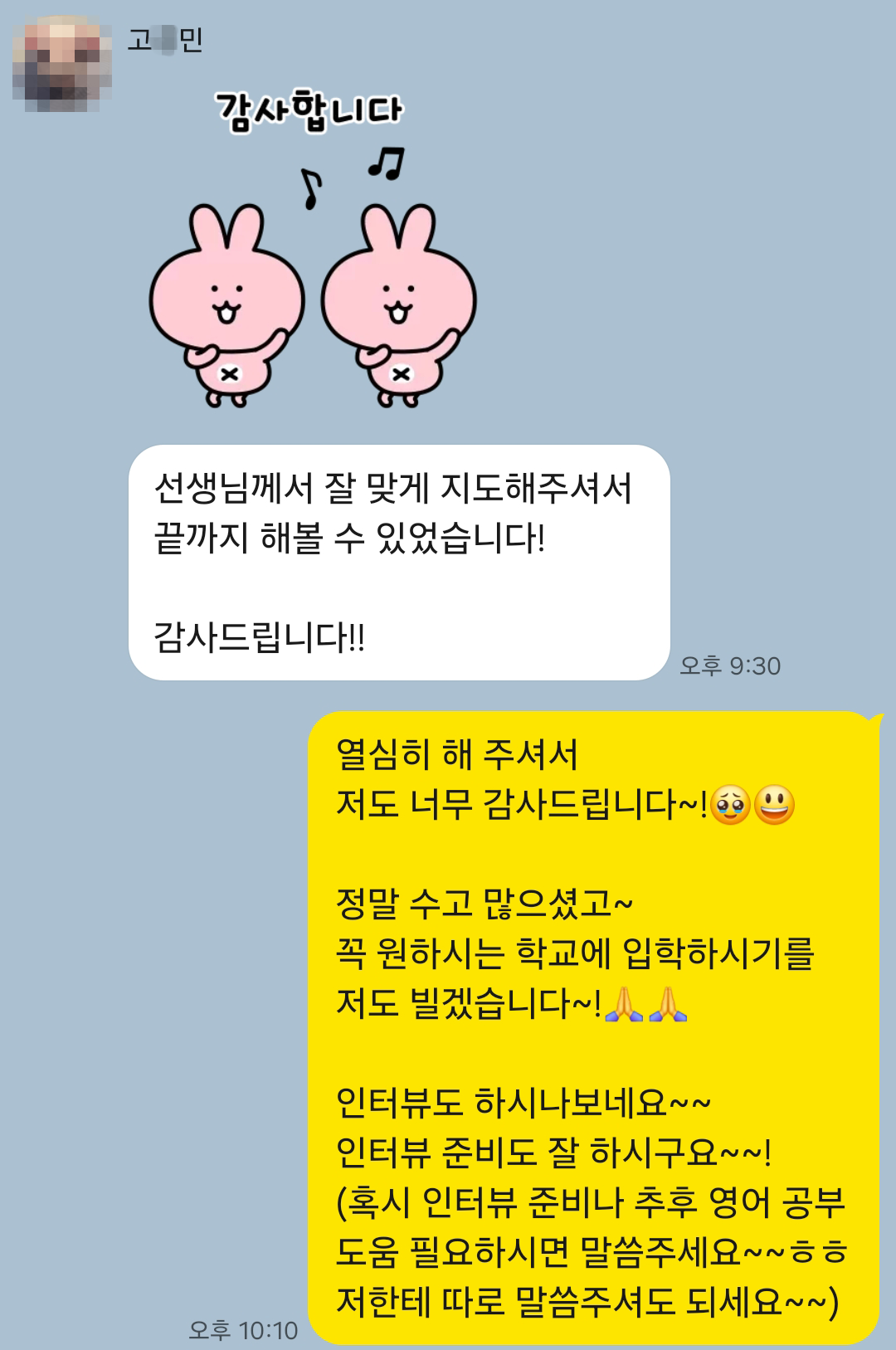Tap the 감사합니다 rabbit emoticon sticker
The height and width of the screenshot is (1350, 896).
coord(313,249)
